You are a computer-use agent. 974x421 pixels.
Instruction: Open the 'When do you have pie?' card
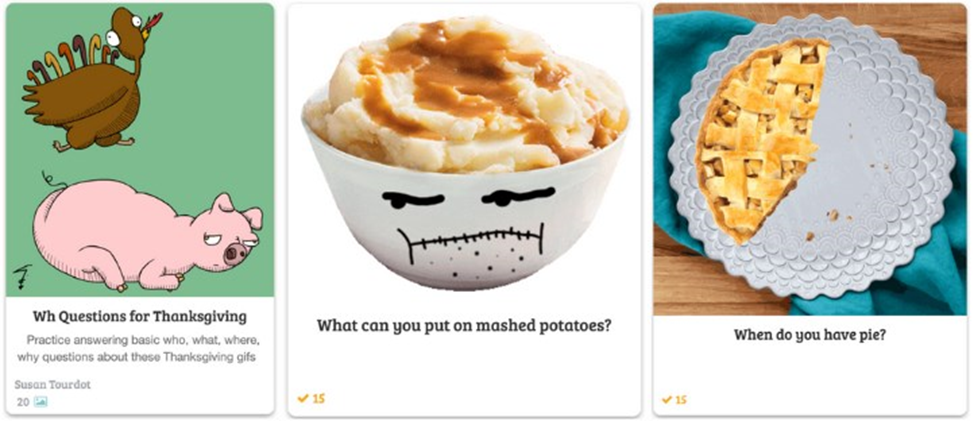810,335
